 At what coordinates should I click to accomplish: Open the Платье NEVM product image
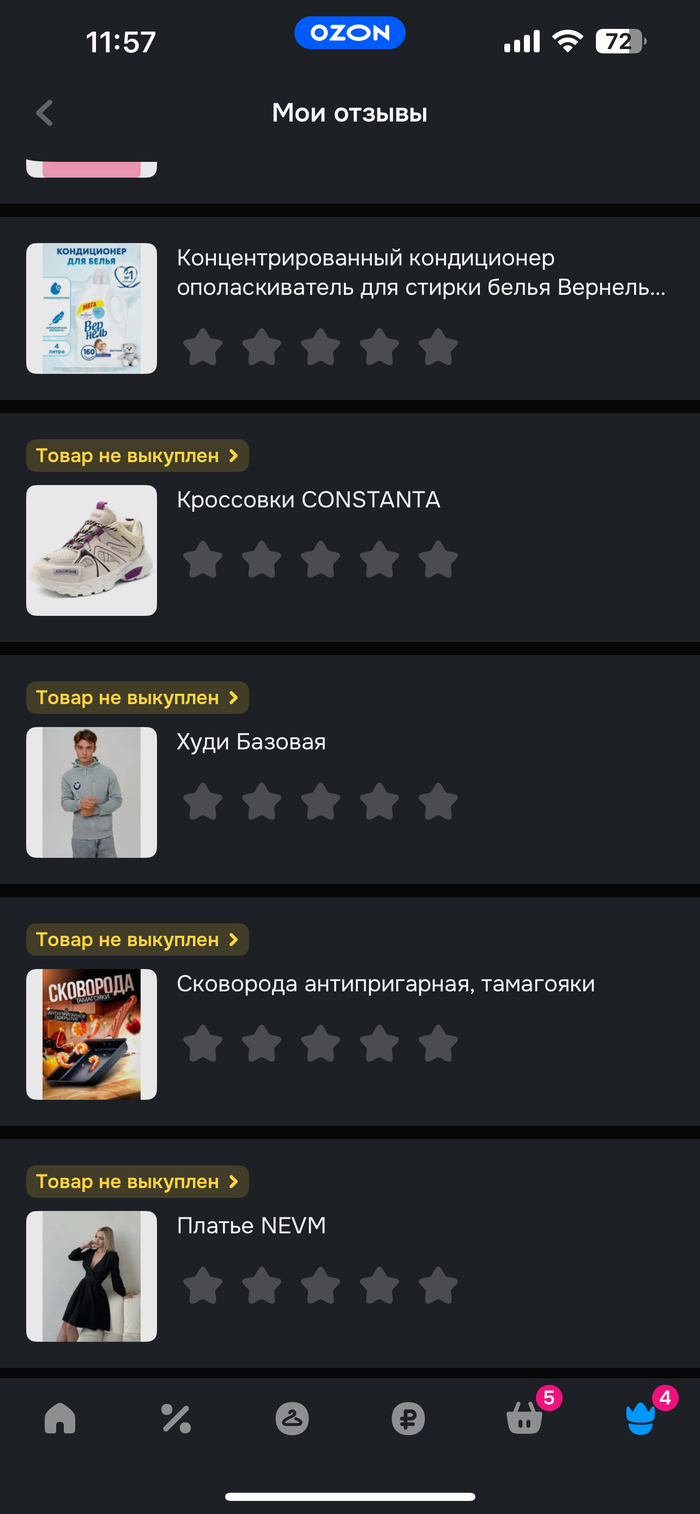tap(91, 1276)
